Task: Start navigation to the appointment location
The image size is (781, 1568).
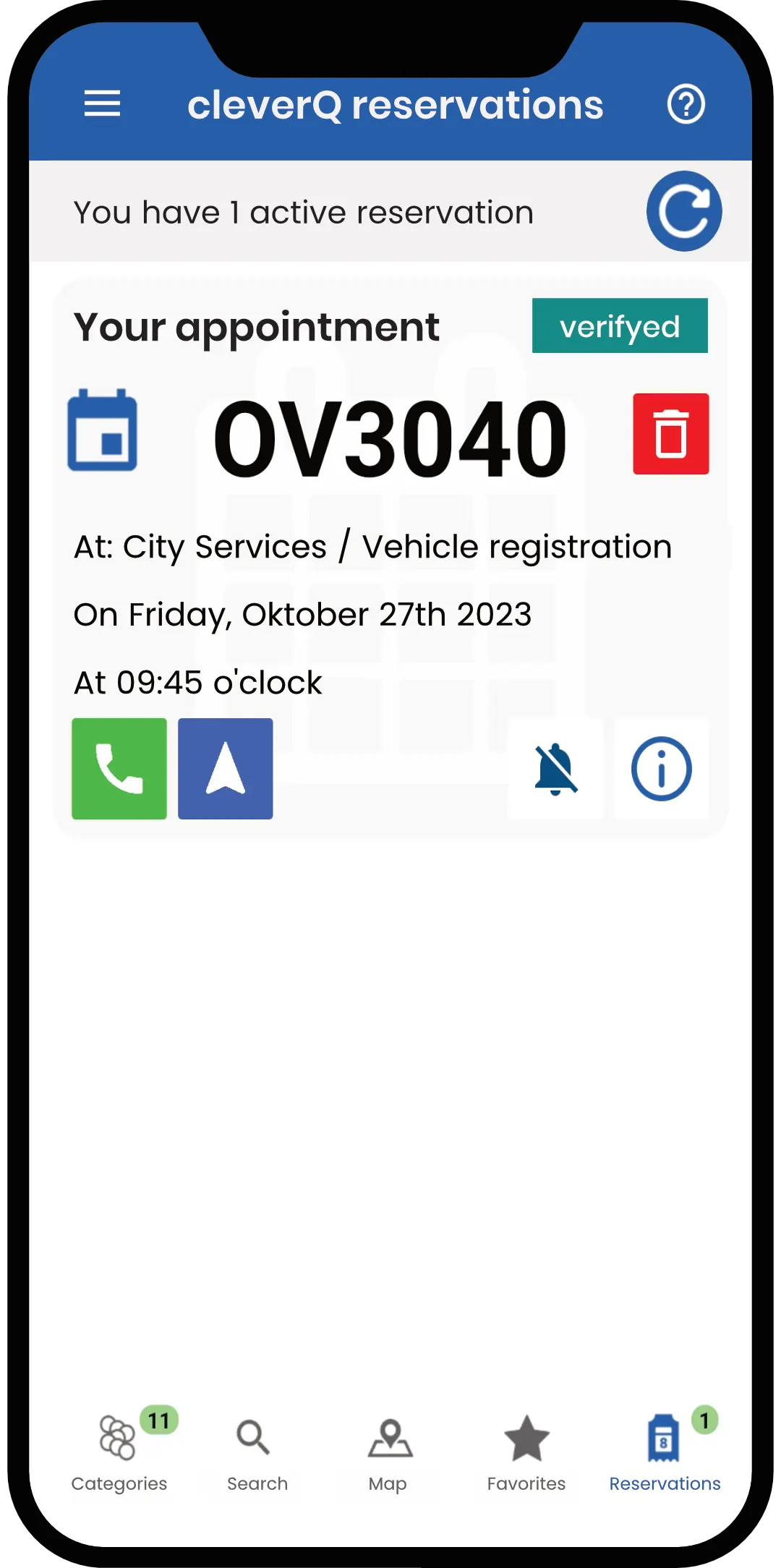Action: tap(226, 769)
